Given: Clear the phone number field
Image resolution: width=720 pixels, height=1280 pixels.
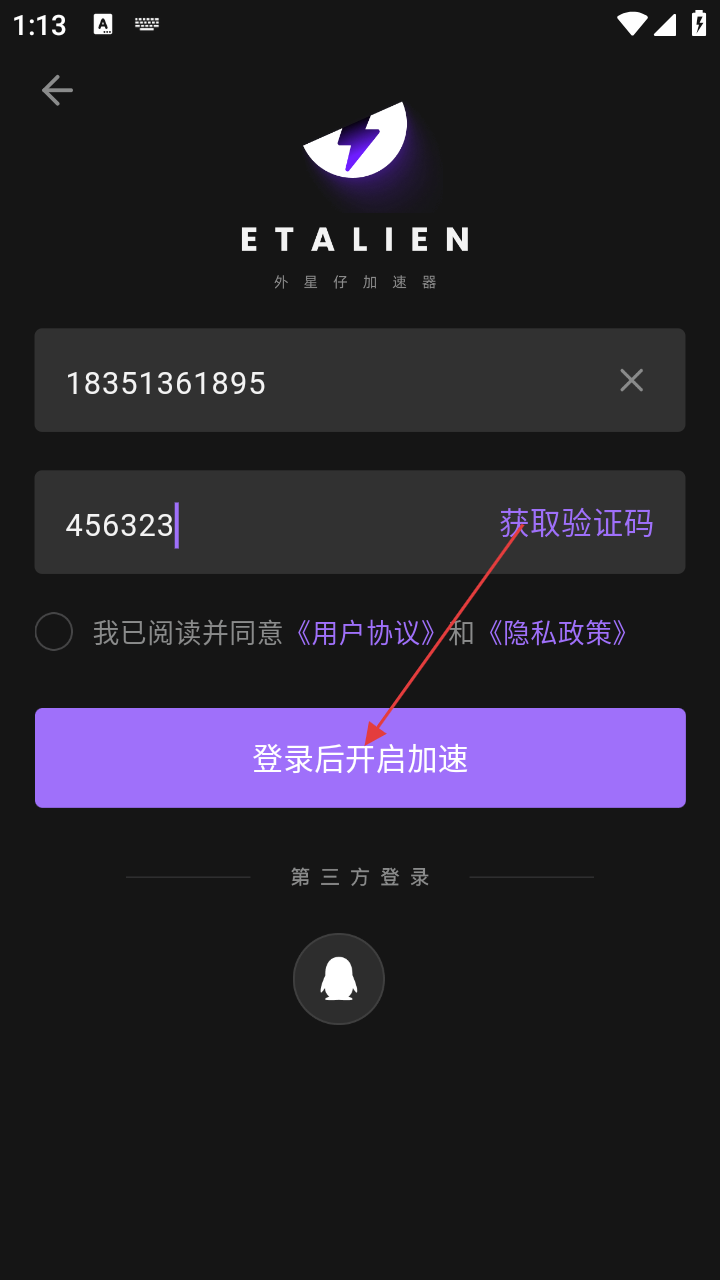Looking at the screenshot, I should pyautogui.click(x=631, y=380).
